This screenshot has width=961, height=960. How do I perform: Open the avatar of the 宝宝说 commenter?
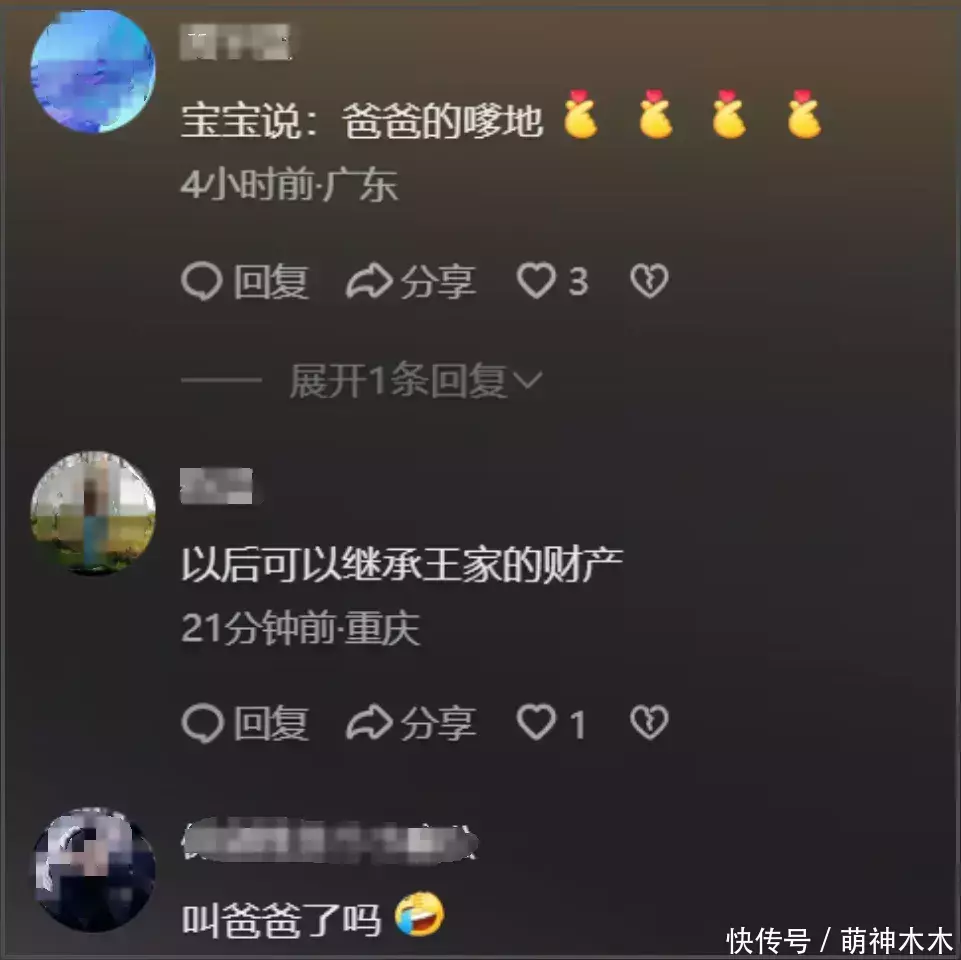pos(93,70)
